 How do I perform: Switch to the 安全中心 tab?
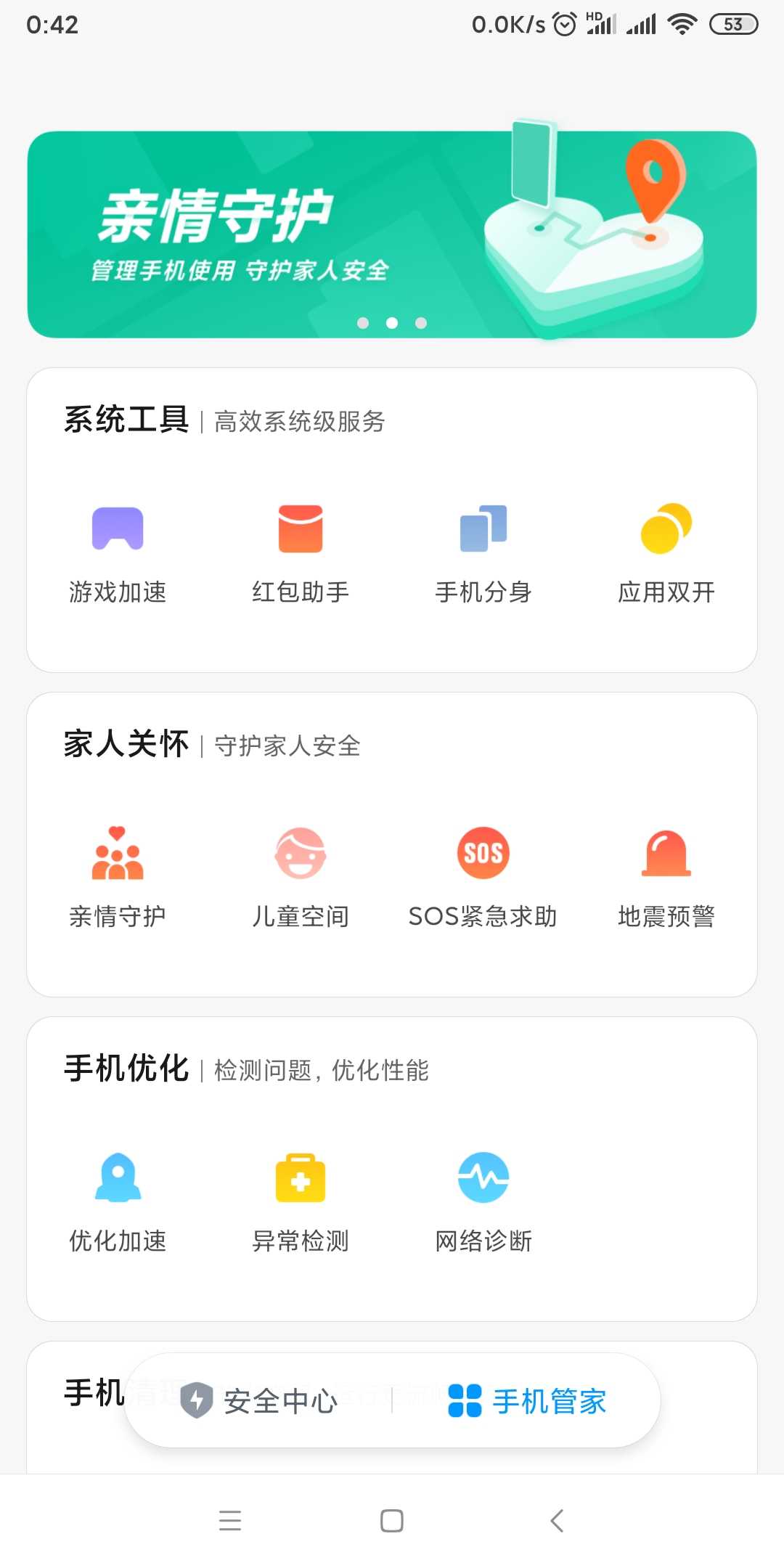coord(259,1400)
